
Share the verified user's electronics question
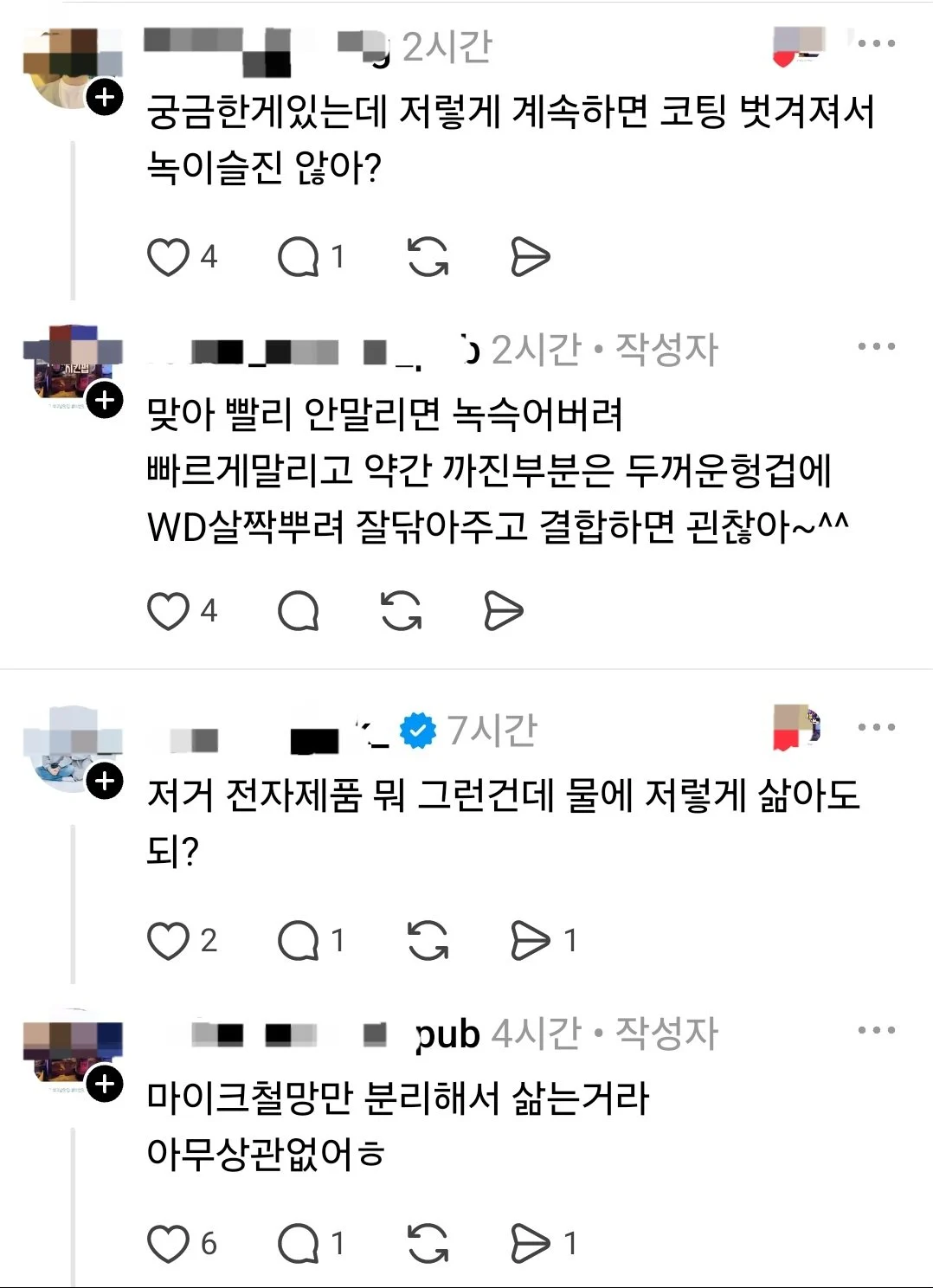tap(530, 941)
